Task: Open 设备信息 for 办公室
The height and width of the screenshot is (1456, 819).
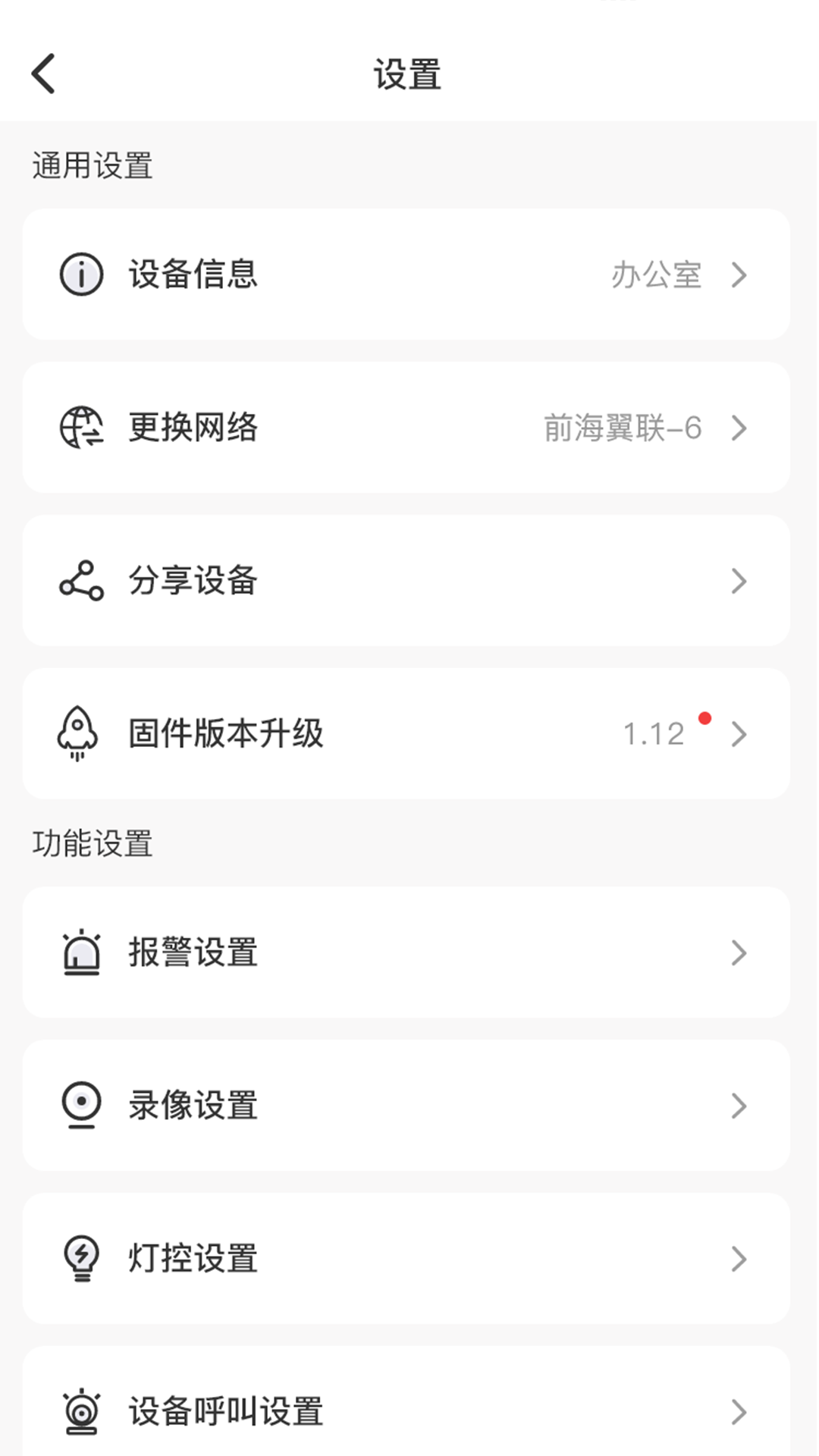Action: coord(406,275)
